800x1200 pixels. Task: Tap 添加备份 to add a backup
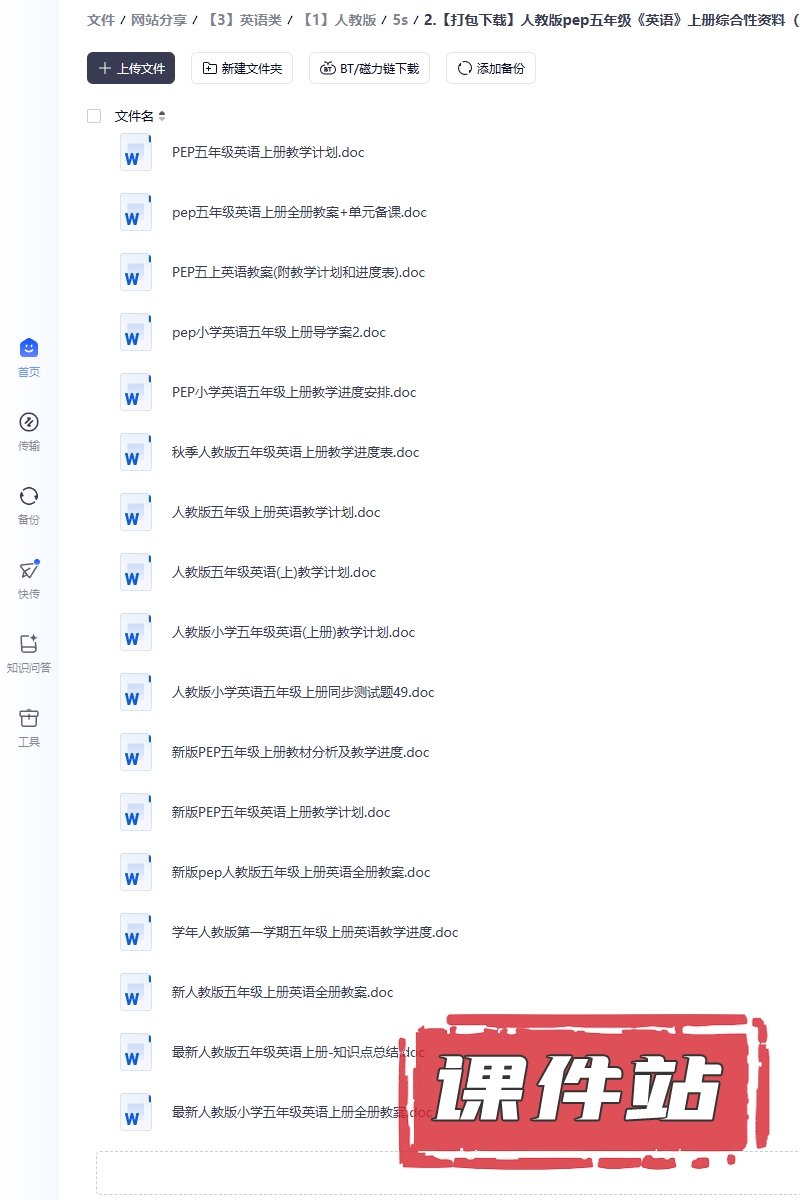pos(490,68)
